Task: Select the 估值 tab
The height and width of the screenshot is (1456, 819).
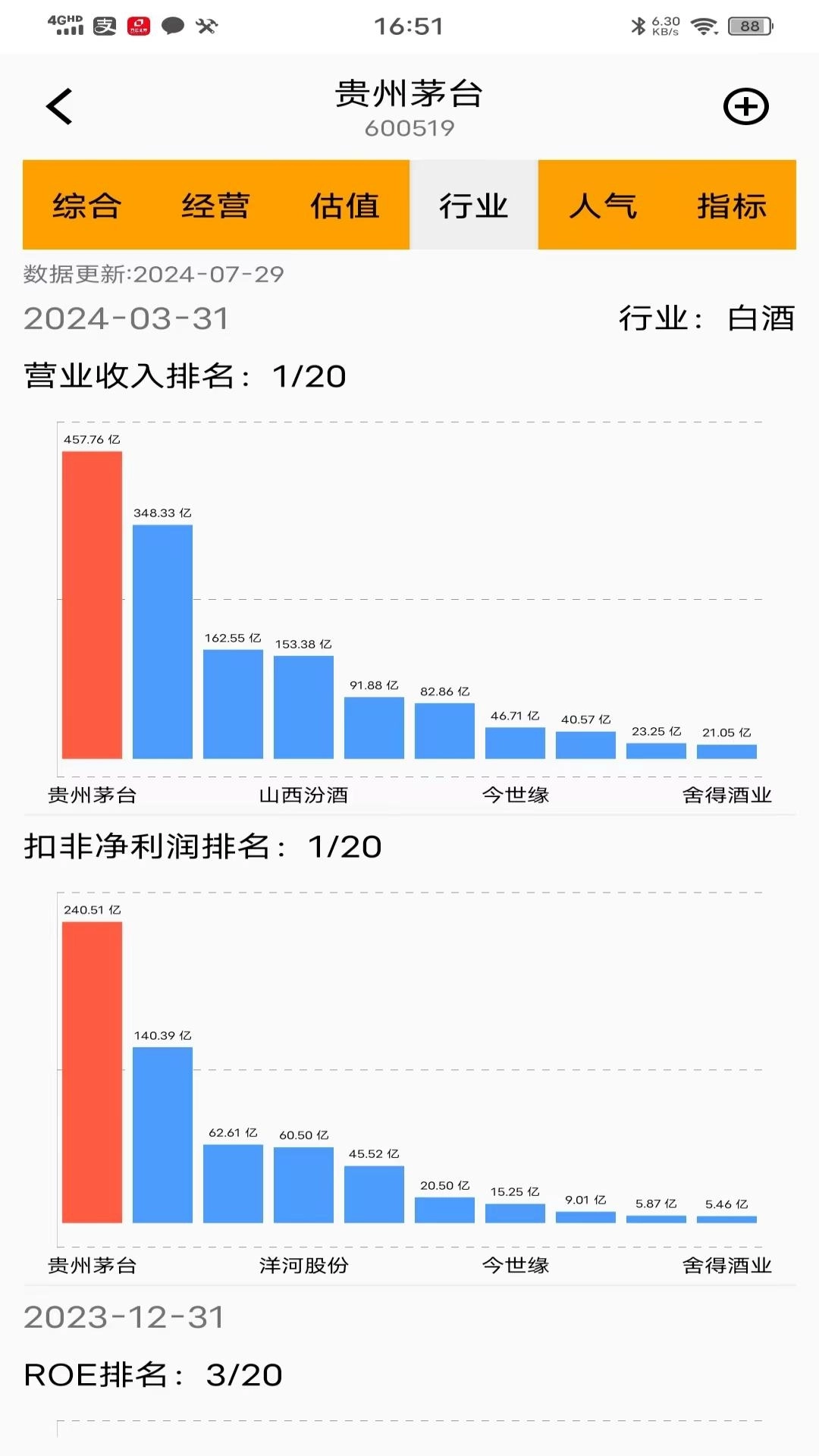Action: (x=345, y=205)
